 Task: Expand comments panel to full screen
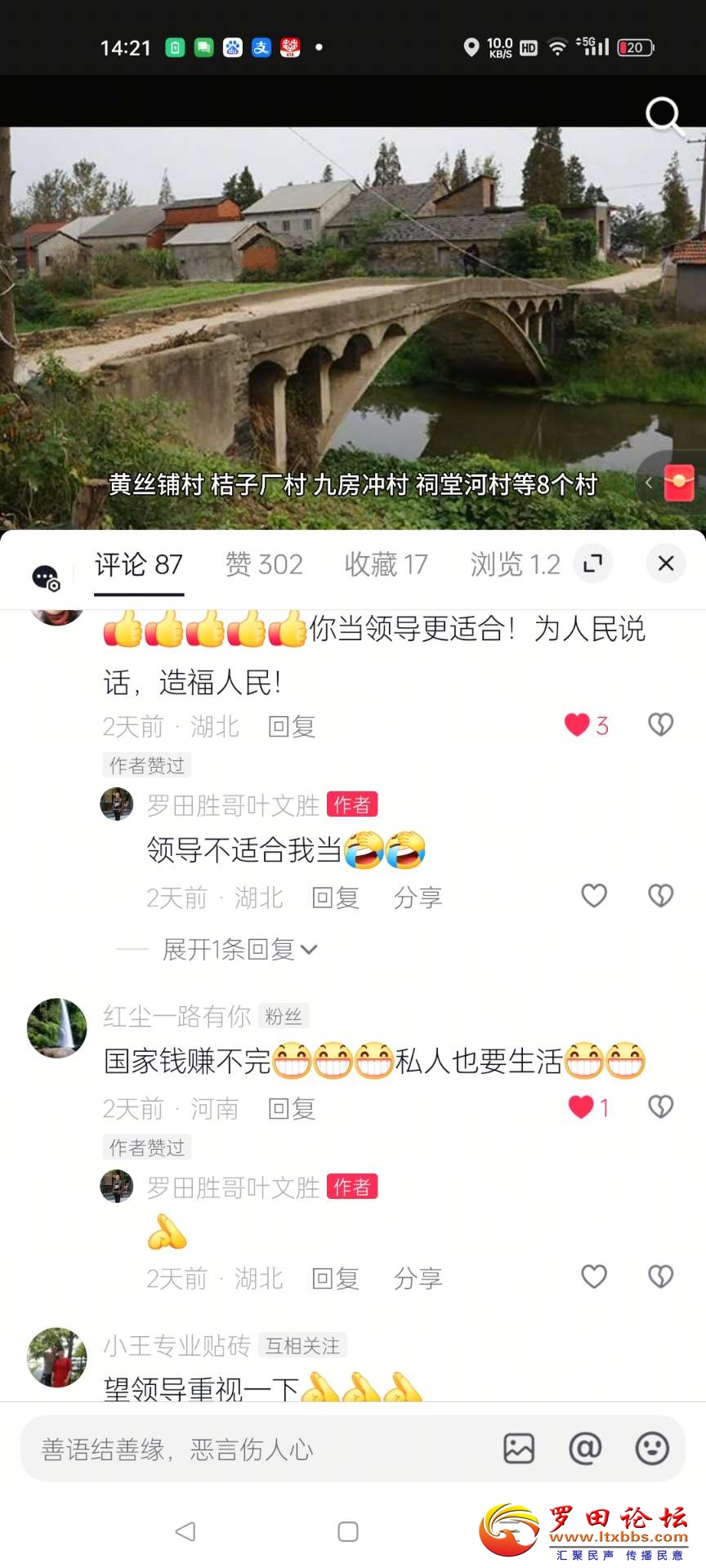click(x=593, y=563)
